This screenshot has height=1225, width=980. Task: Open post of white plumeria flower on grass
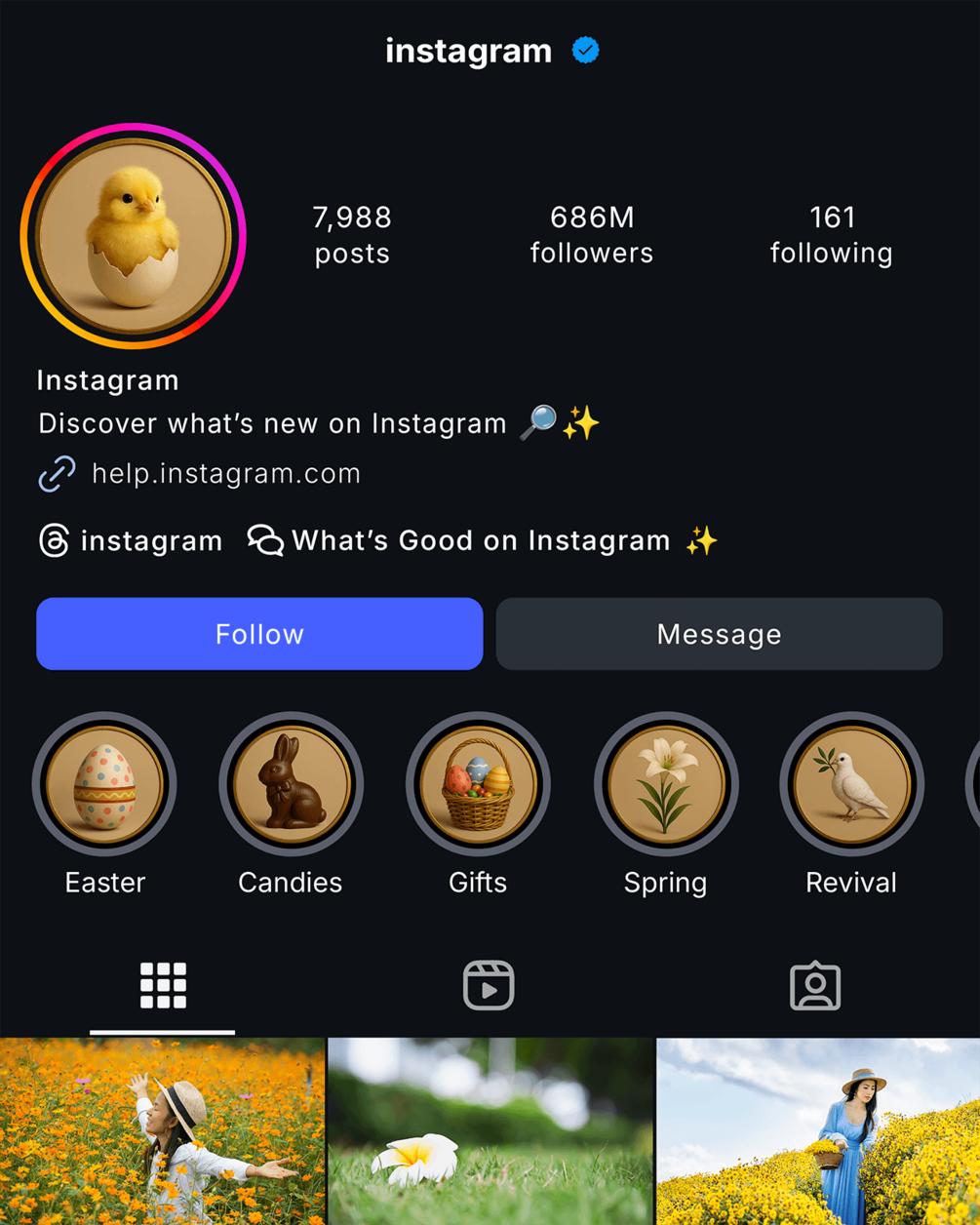(x=490, y=1131)
